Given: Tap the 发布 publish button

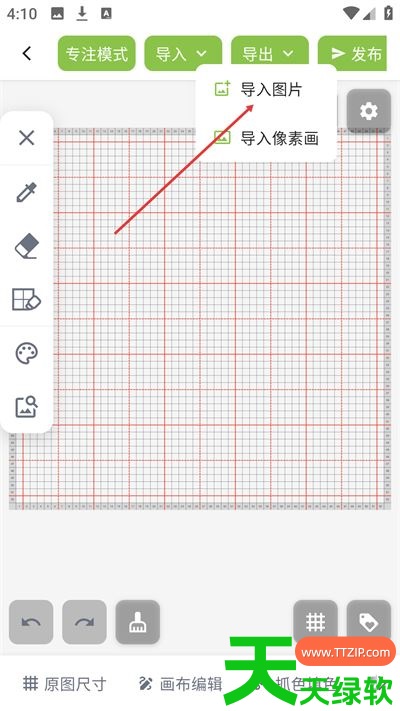Looking at the screenshot, I should (x=352, y=54).
